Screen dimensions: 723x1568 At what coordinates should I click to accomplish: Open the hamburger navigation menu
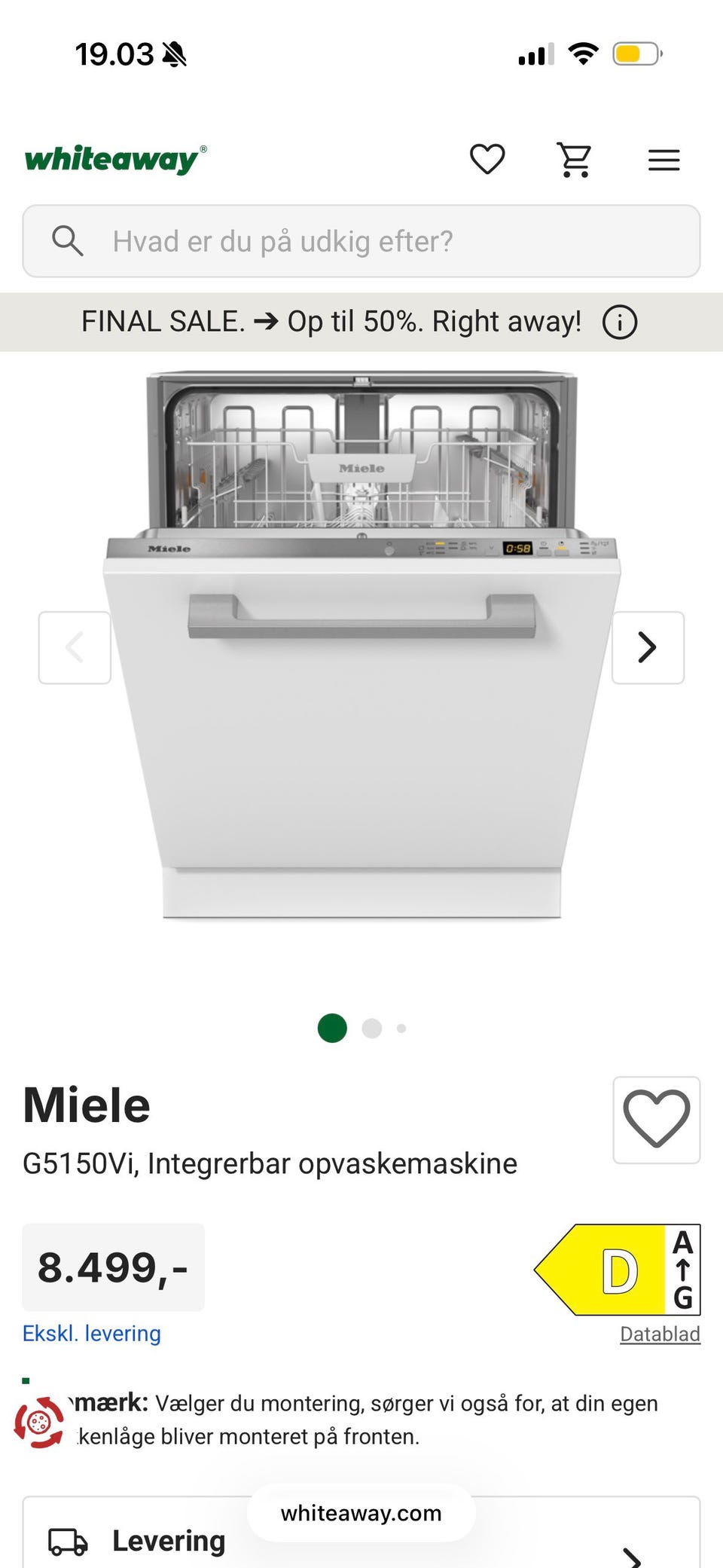point(664,160)
